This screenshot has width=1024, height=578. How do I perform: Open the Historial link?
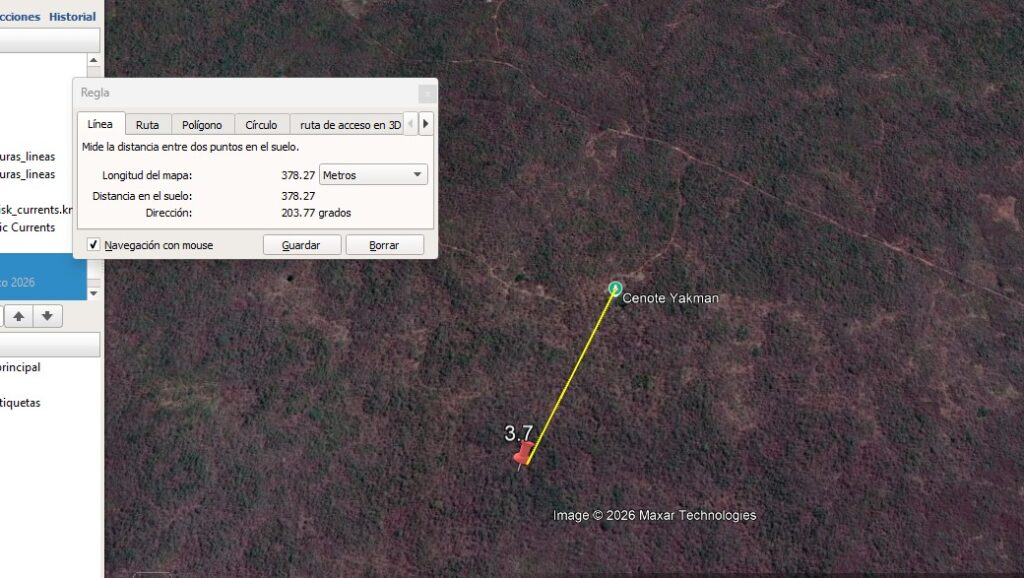click(x=73, y=17)
